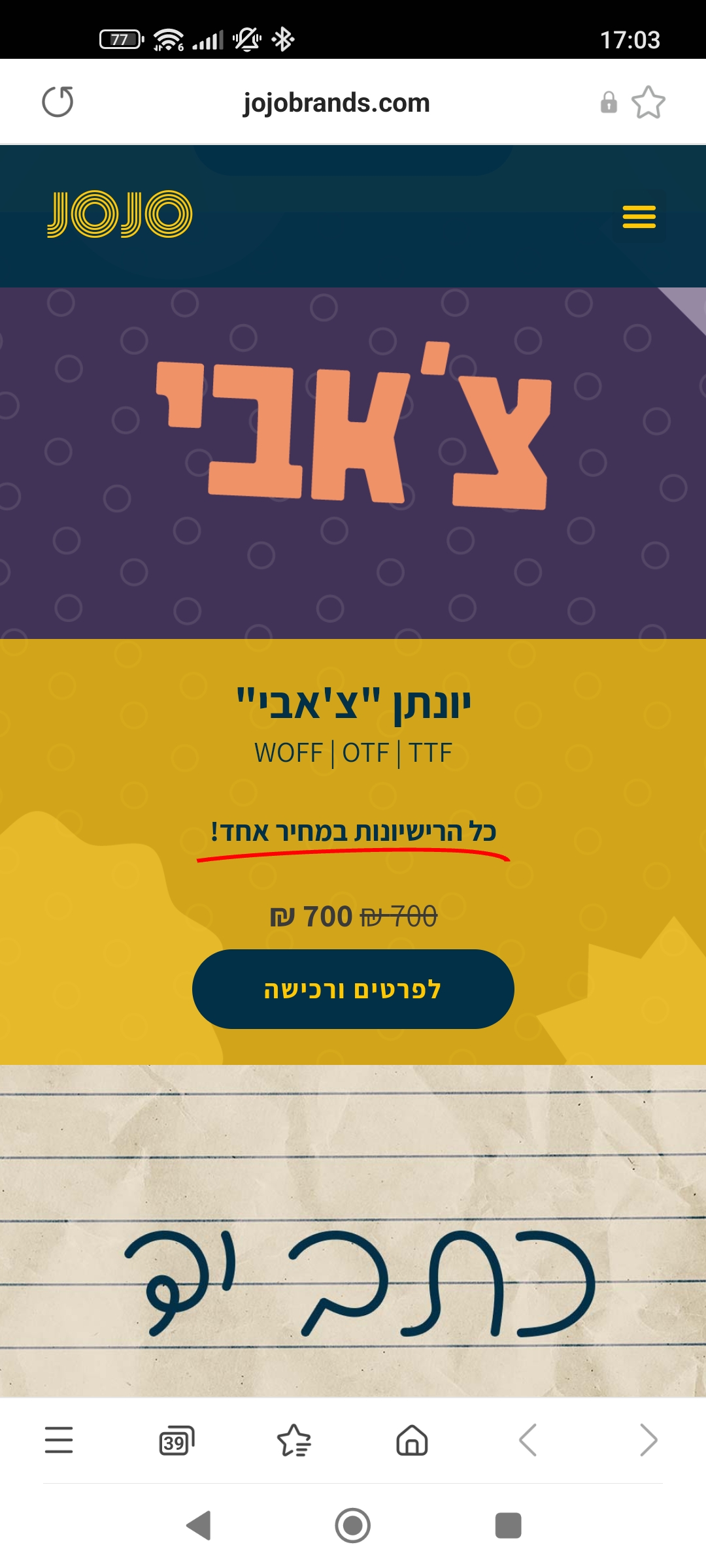Go to the browser home page
Screen dimensions: 706x1568
(412, 1440)
